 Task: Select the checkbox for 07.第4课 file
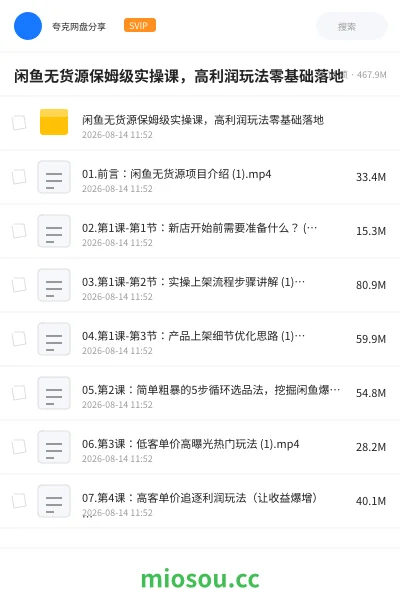[x=19, y=501]
